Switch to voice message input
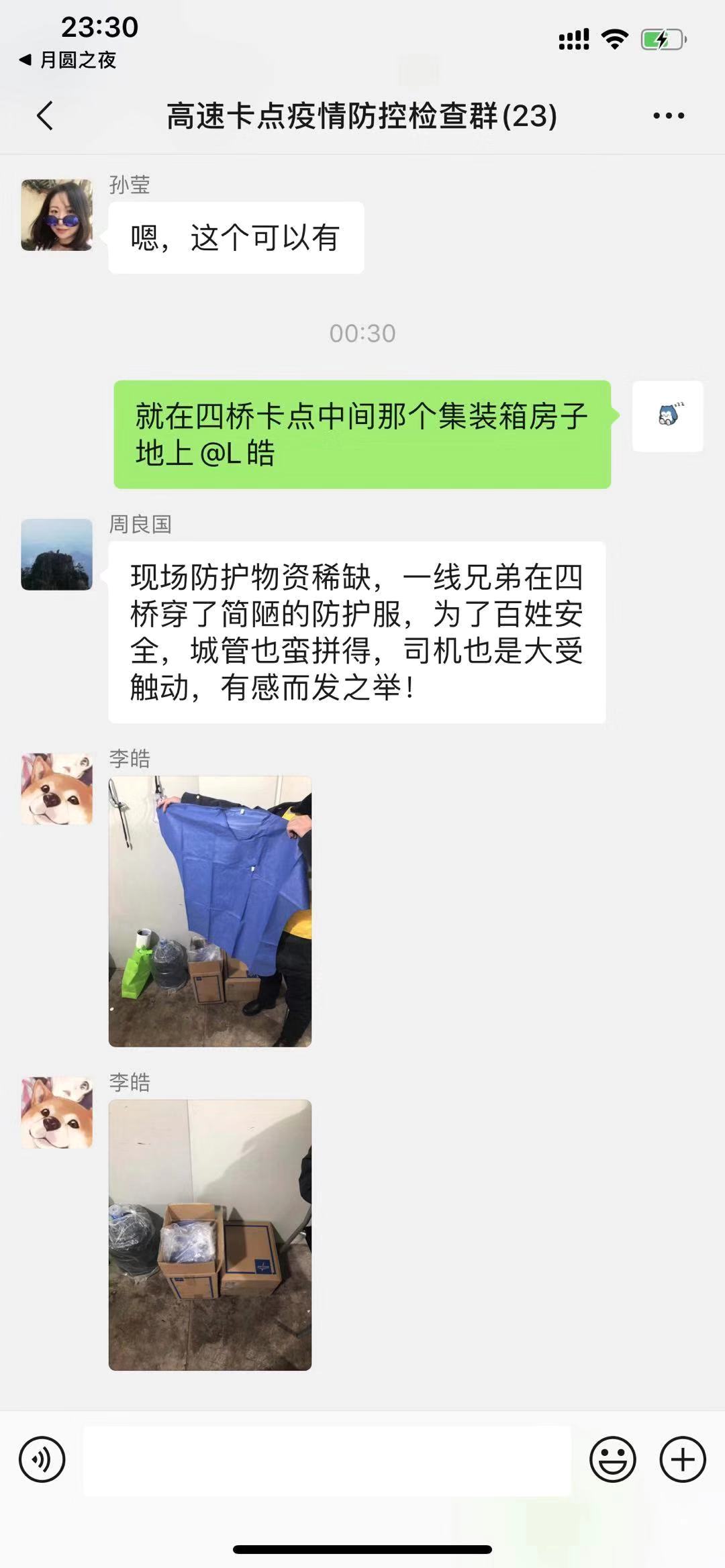Image resolution: width=725 pixels, height=1568 pixels. pyautogui.click(x=42, y=1459)
